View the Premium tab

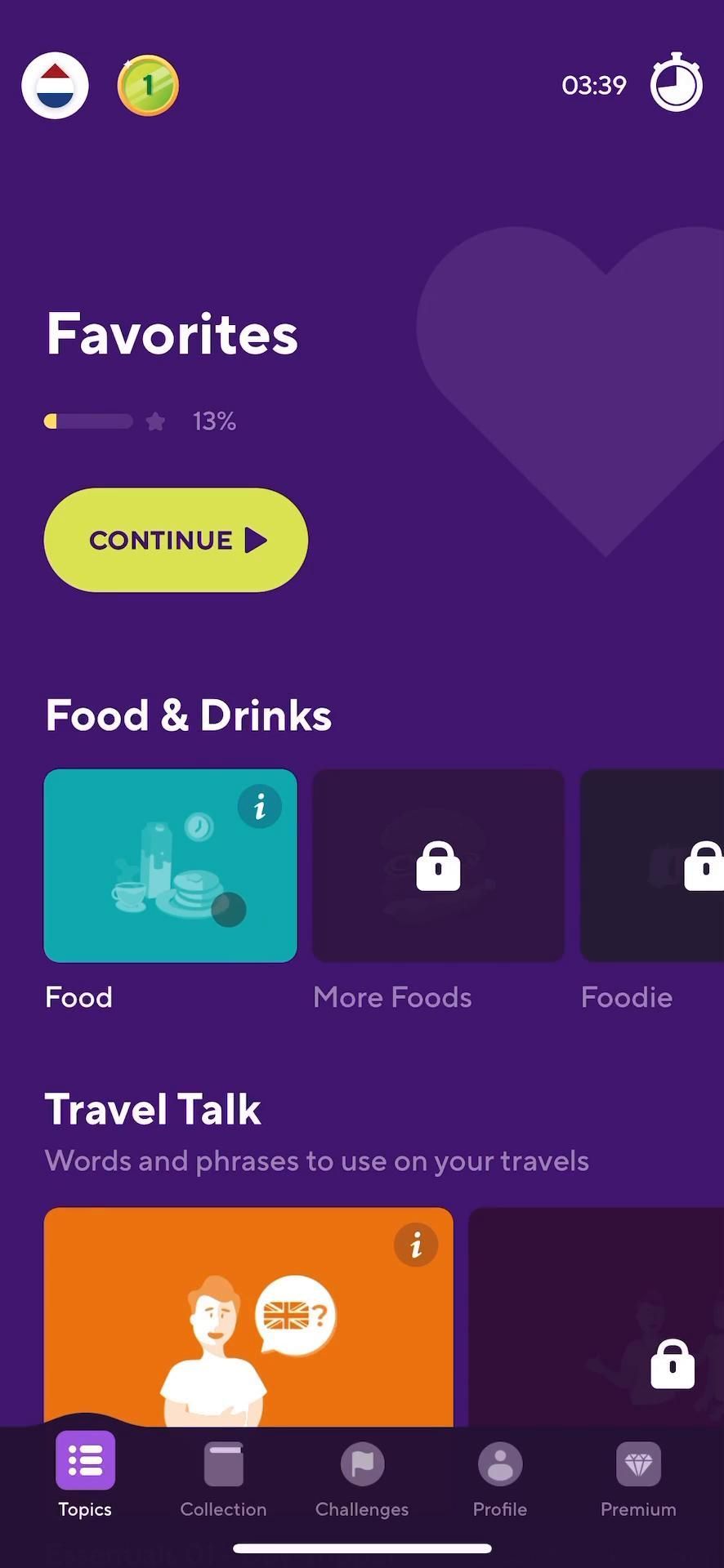coord(638,1475)
